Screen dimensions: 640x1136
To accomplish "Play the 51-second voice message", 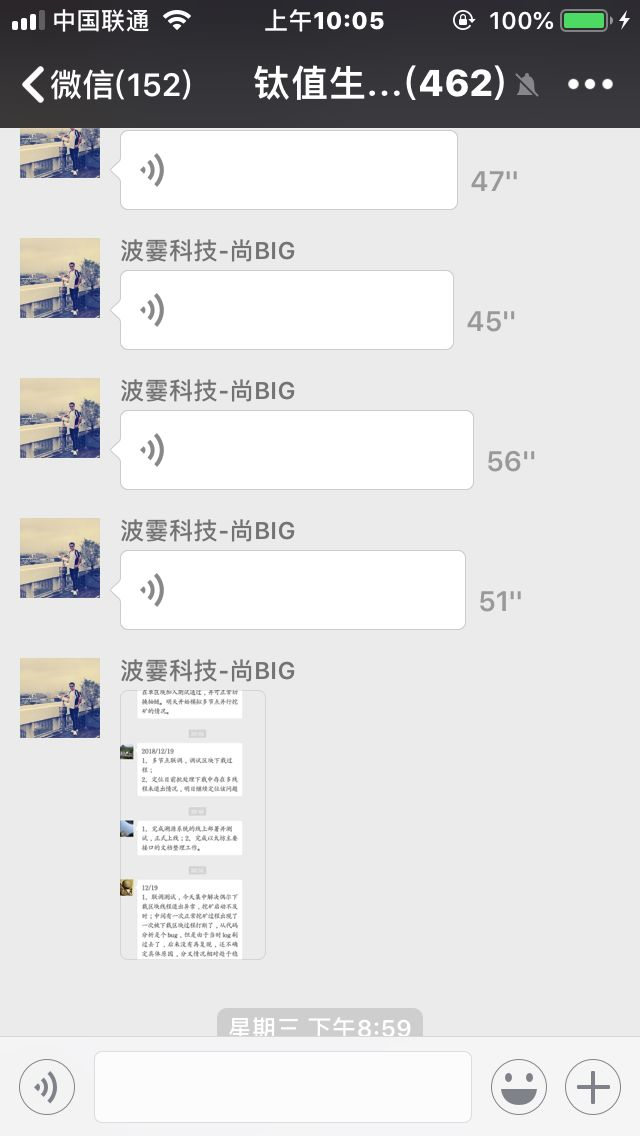I will coord(292,590).
